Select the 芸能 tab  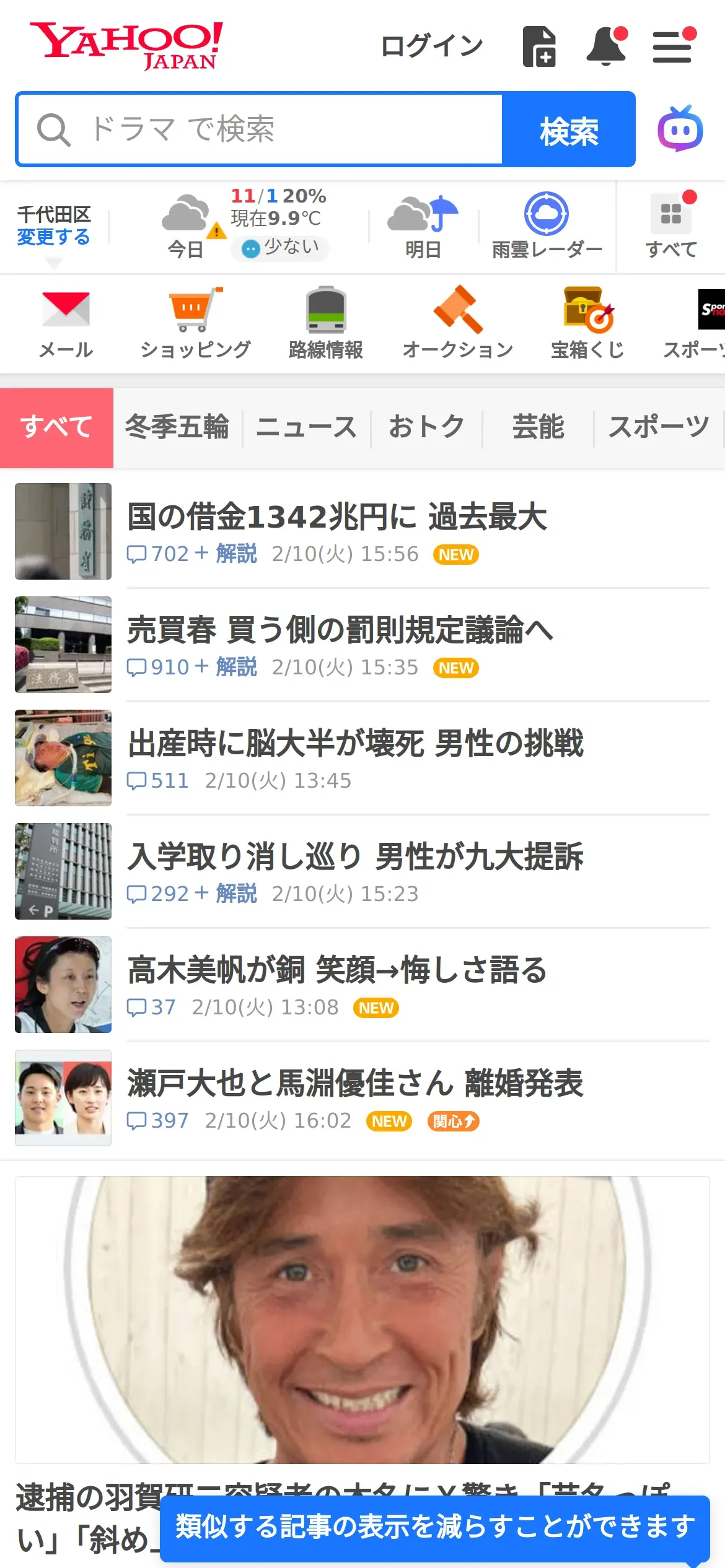(x=538, y=427)
